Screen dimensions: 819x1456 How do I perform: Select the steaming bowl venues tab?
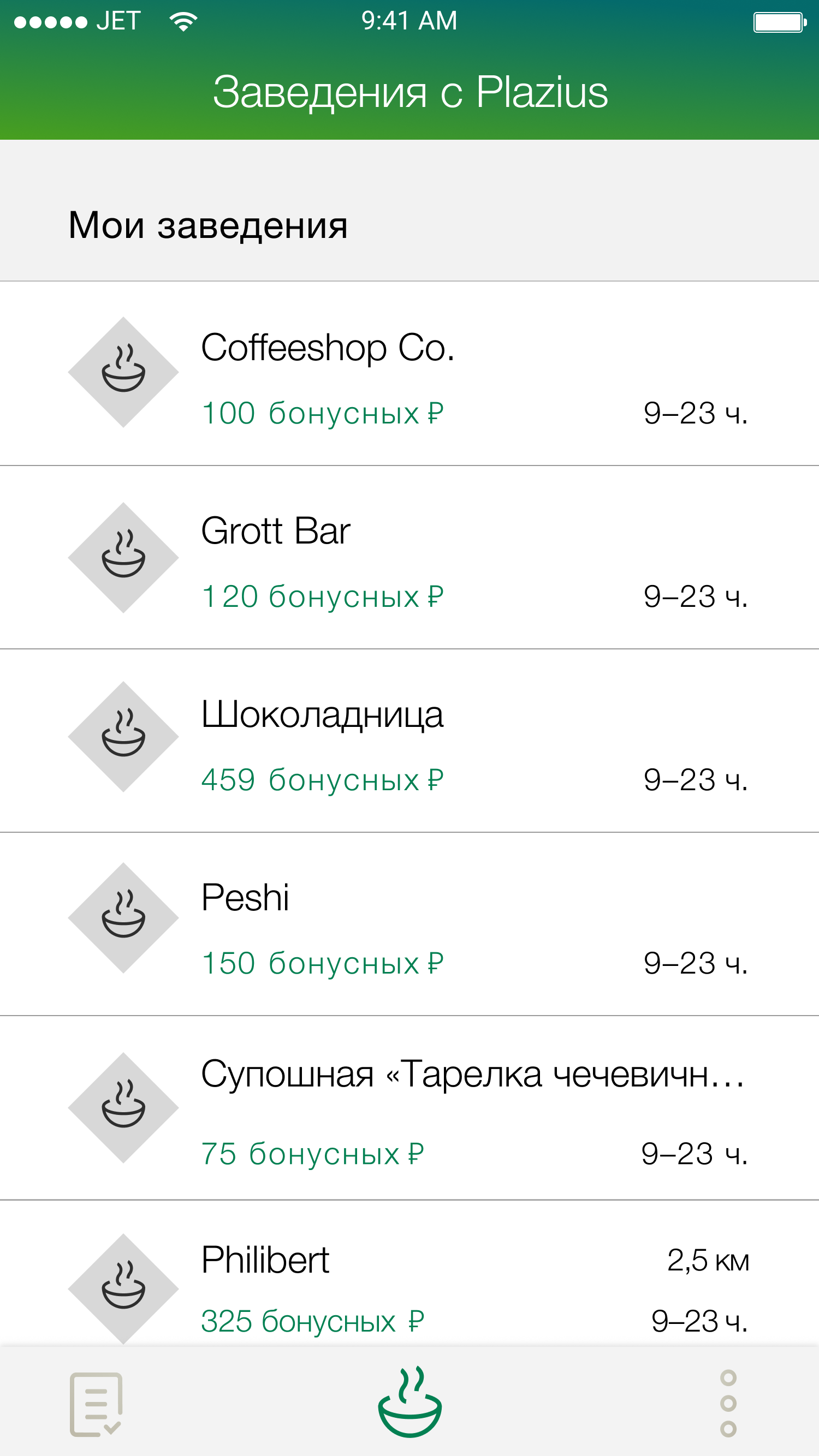(x=410, y=1403)
